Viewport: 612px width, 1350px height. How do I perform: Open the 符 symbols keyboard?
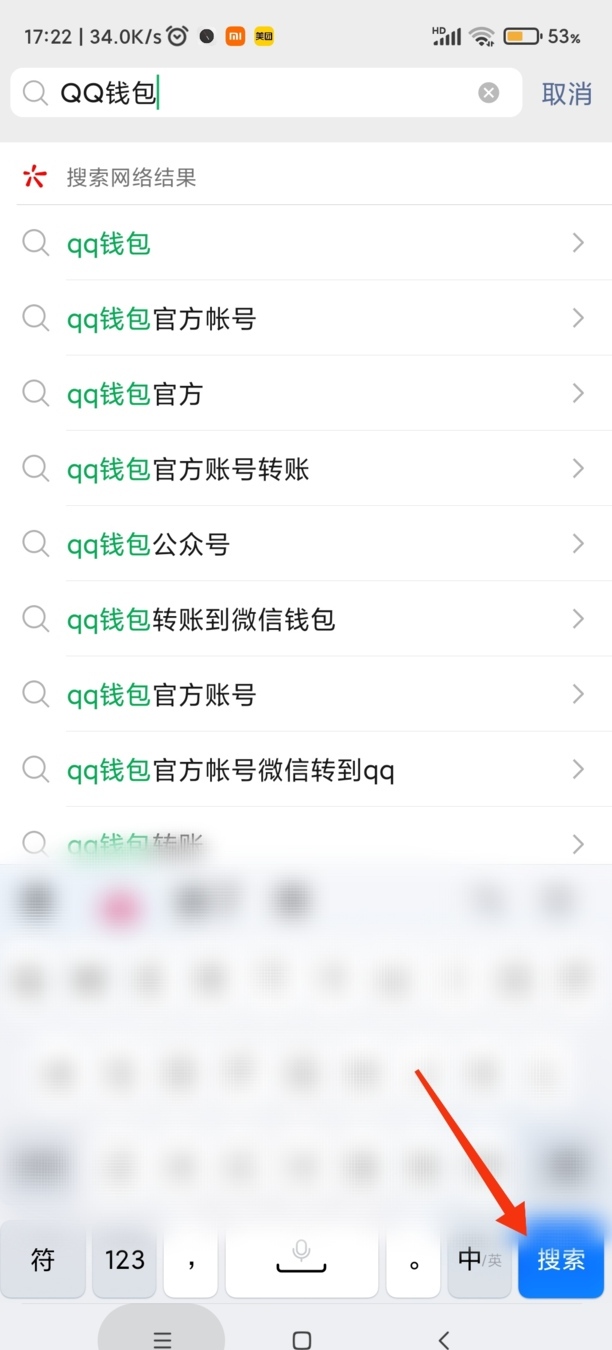43,1260
